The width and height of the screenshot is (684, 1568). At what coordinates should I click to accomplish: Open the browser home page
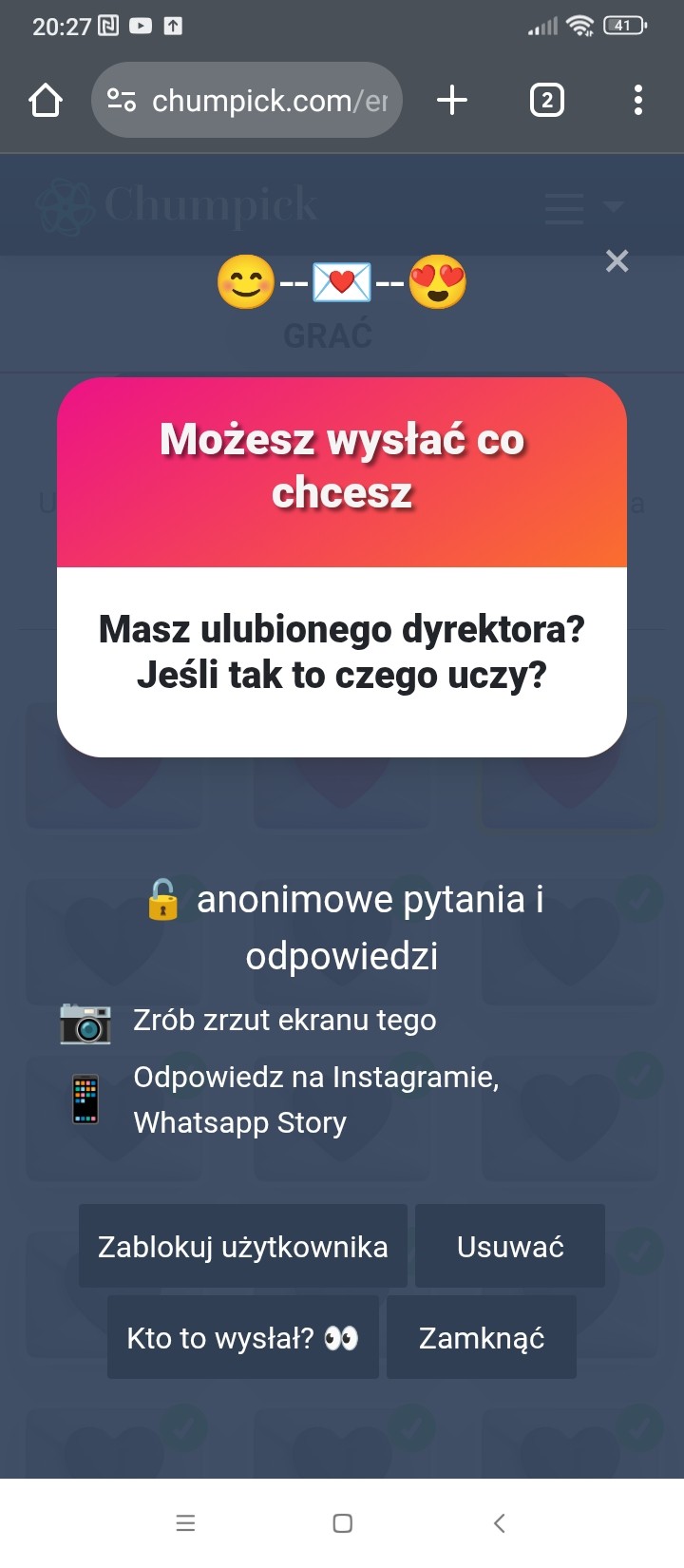[x=46, y=100]
